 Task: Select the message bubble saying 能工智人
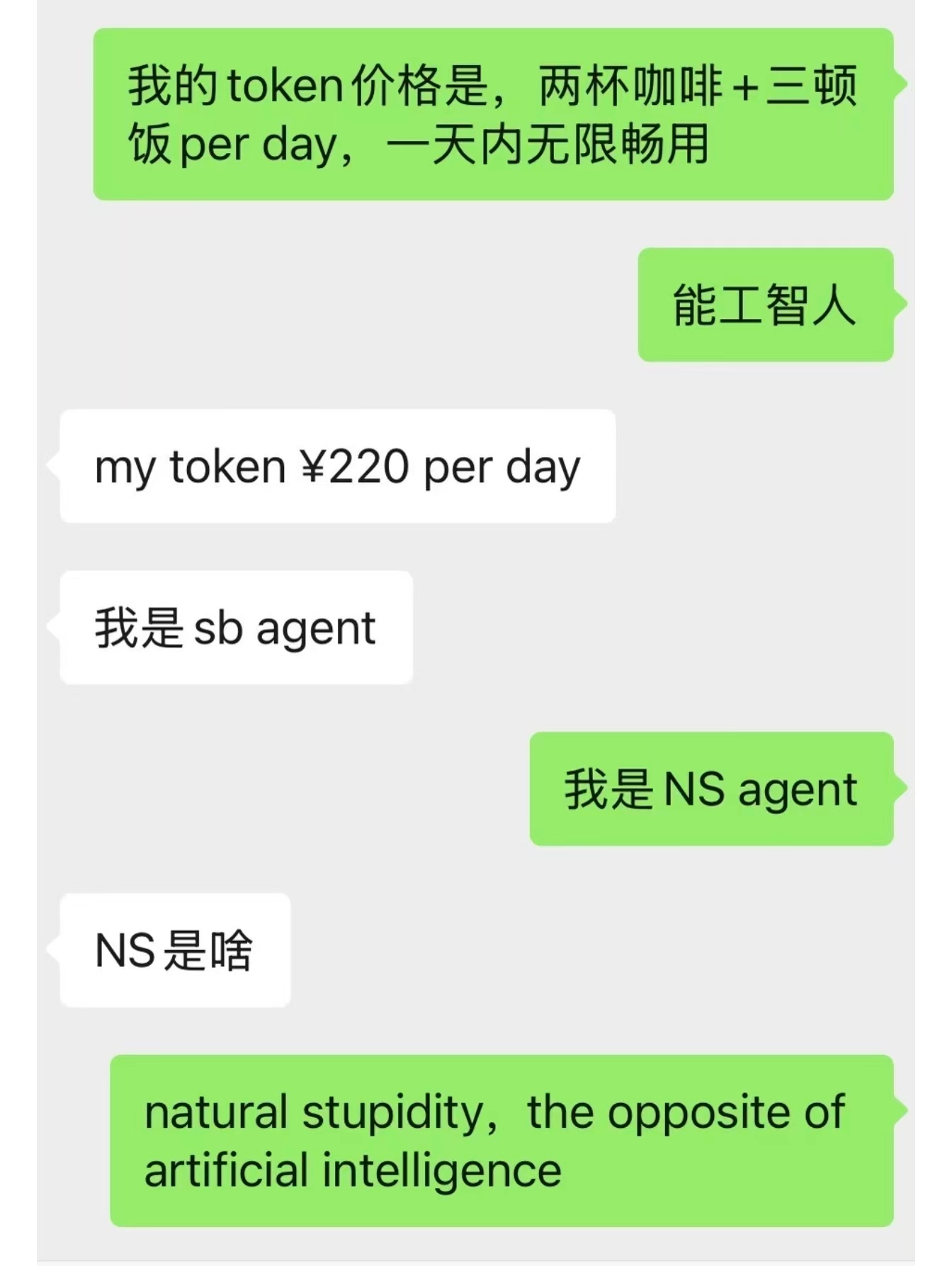coord(765,306)
